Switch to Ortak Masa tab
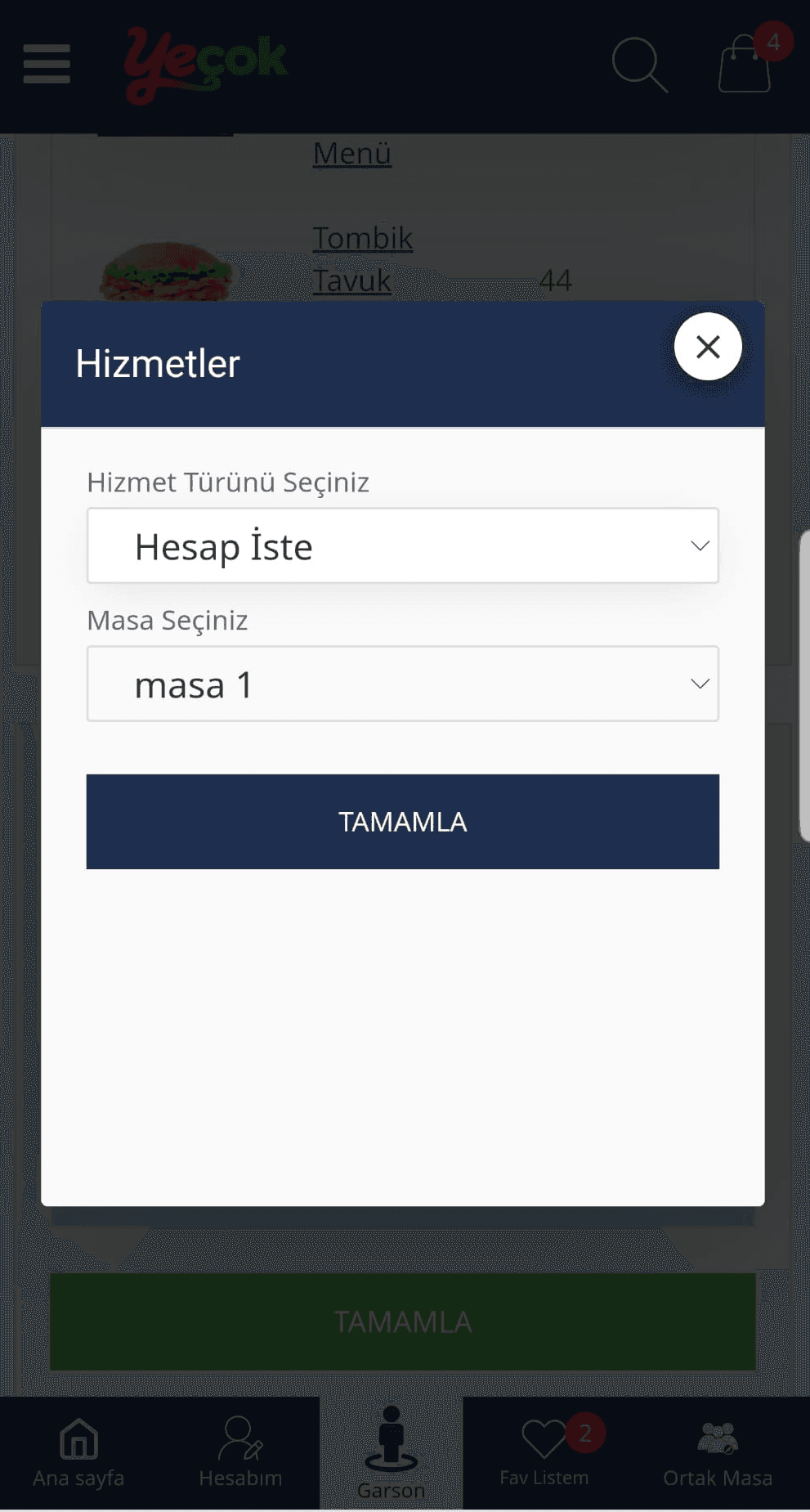The image size is (810, 1512). tap(718, 1453)
